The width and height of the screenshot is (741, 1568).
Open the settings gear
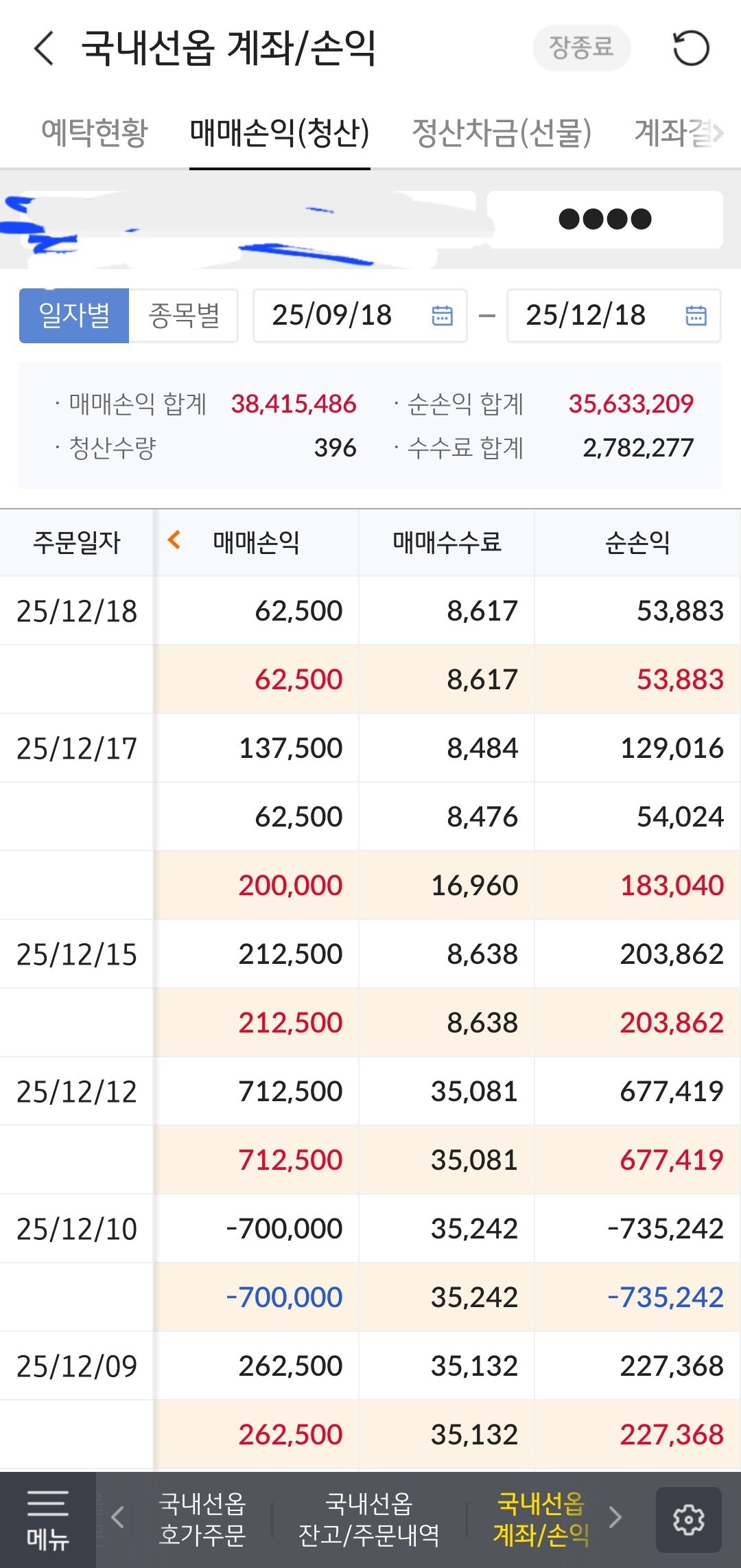pyautogui.click(x=689, y=1520)
